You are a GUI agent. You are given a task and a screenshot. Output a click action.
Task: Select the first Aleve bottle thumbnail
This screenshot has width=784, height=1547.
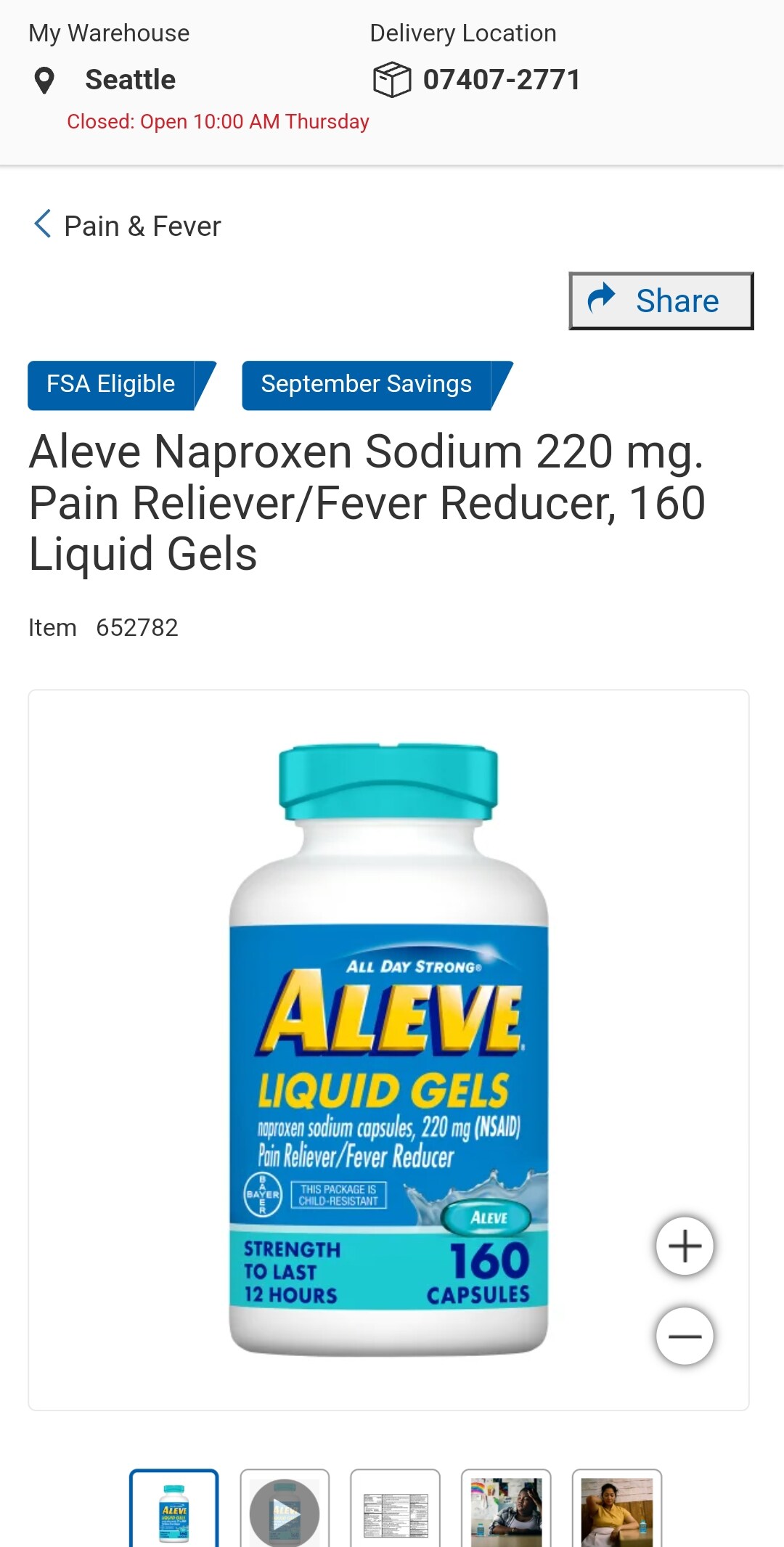pos(174,1510)
